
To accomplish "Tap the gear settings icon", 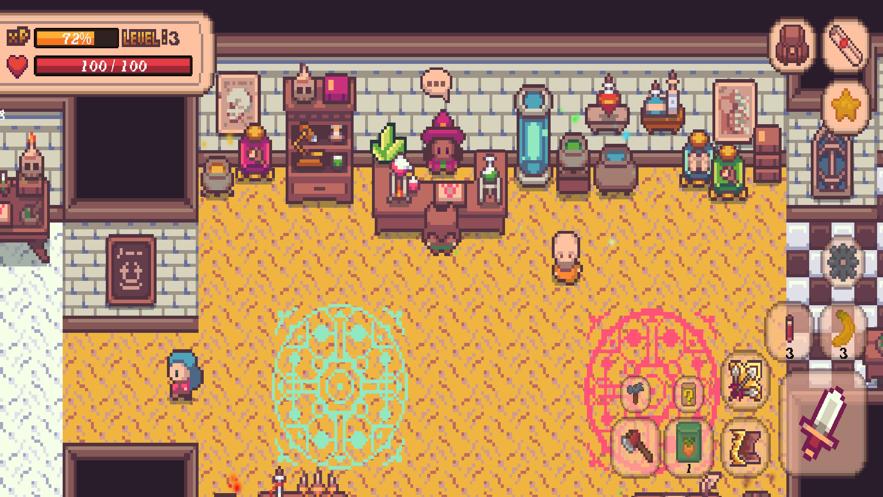I will (843, 262).
